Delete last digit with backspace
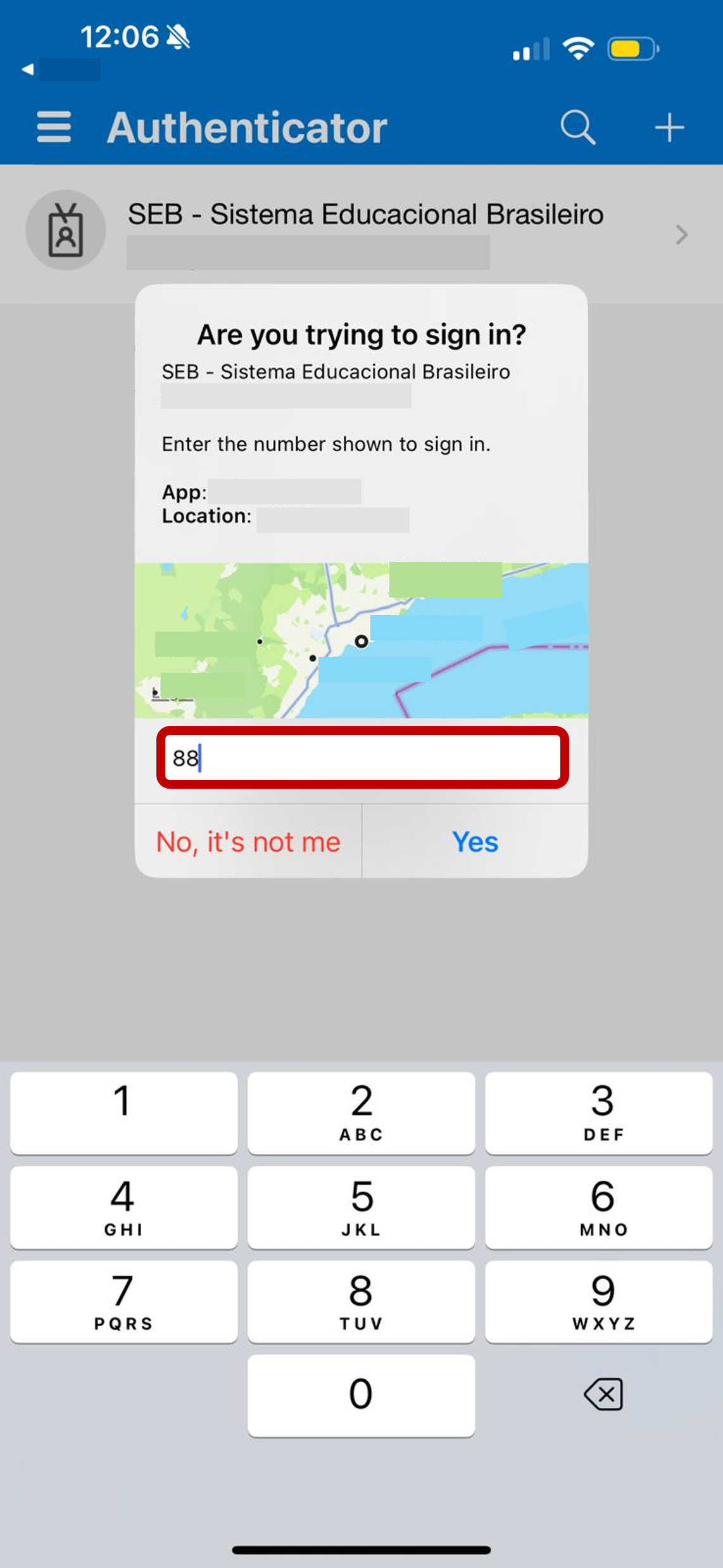This screenshot has width=723, height=1568. (x=603, y=1394)
